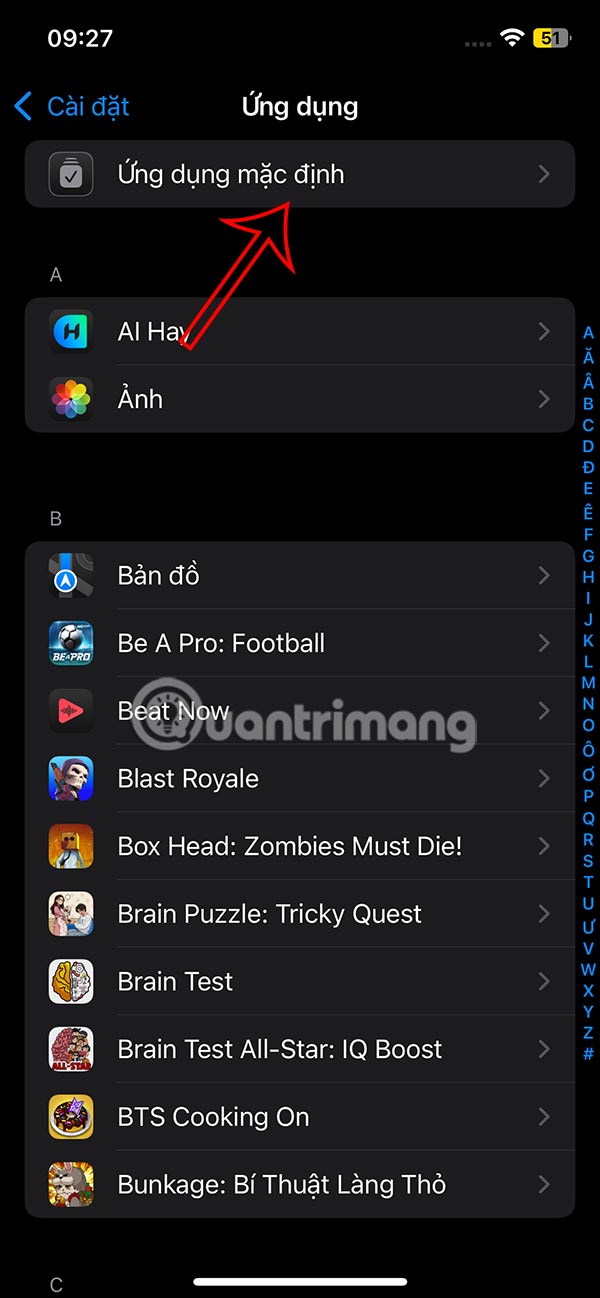Image resolution: width=600 pixels, height=1298 pixels.
Task: Jump to # in the alphabet index
Action: (588, 1054)
